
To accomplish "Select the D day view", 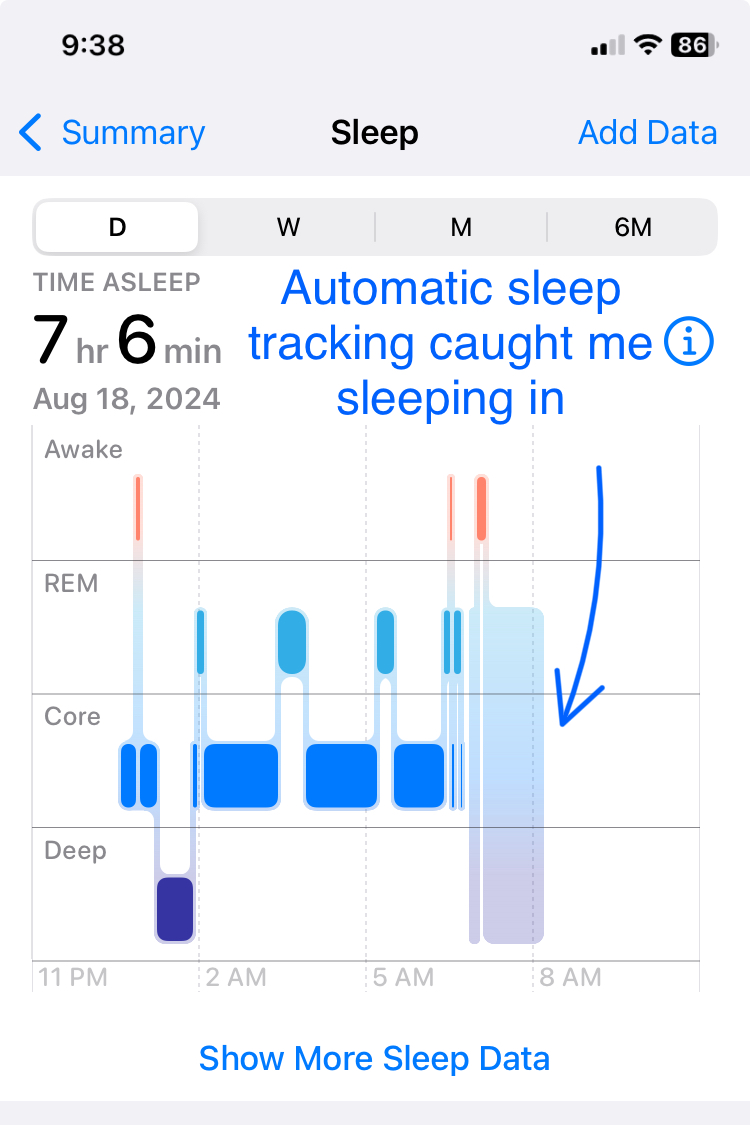I will click(117, 227).
